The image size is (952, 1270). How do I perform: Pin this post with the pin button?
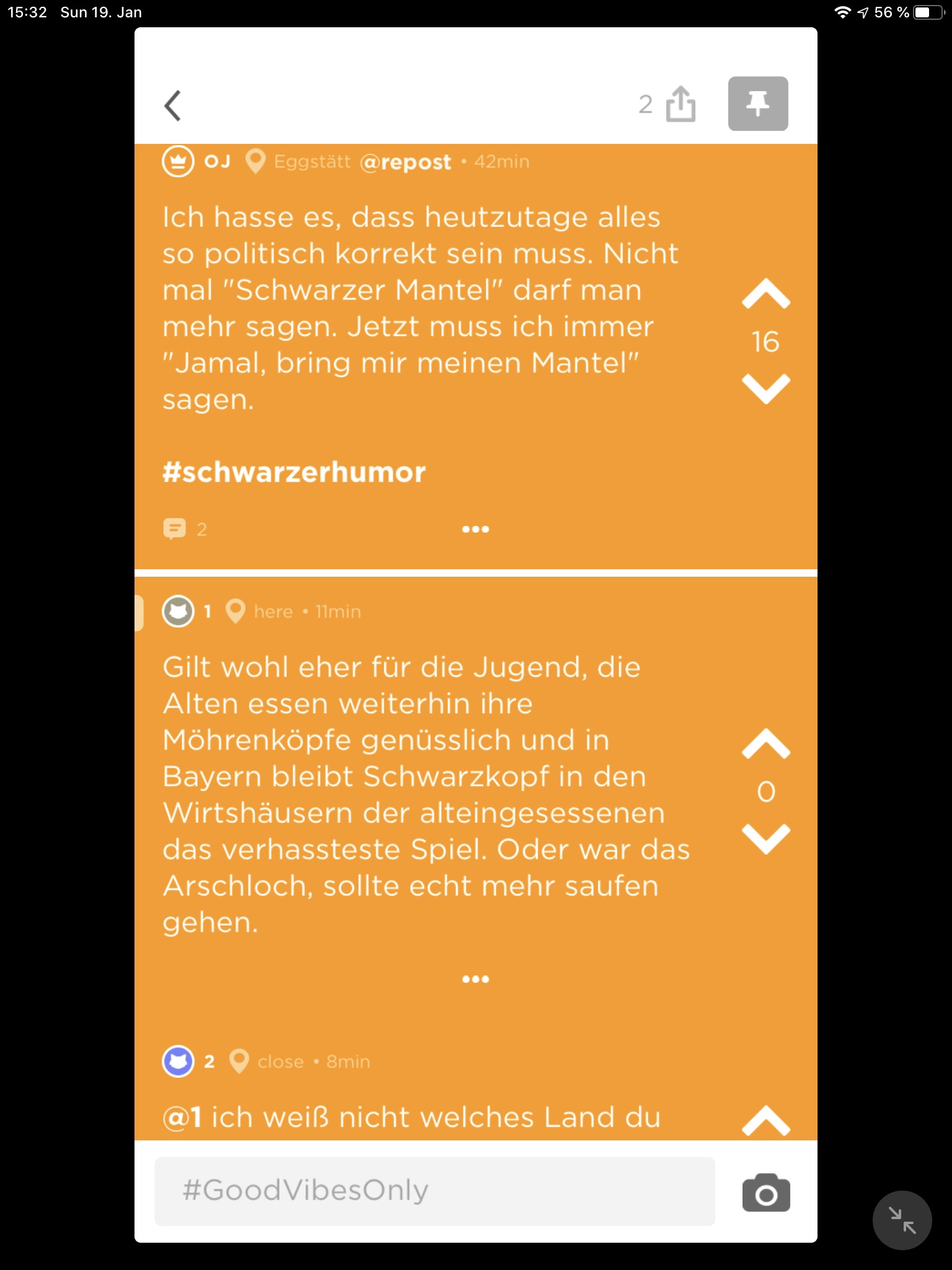coord(757,104)
